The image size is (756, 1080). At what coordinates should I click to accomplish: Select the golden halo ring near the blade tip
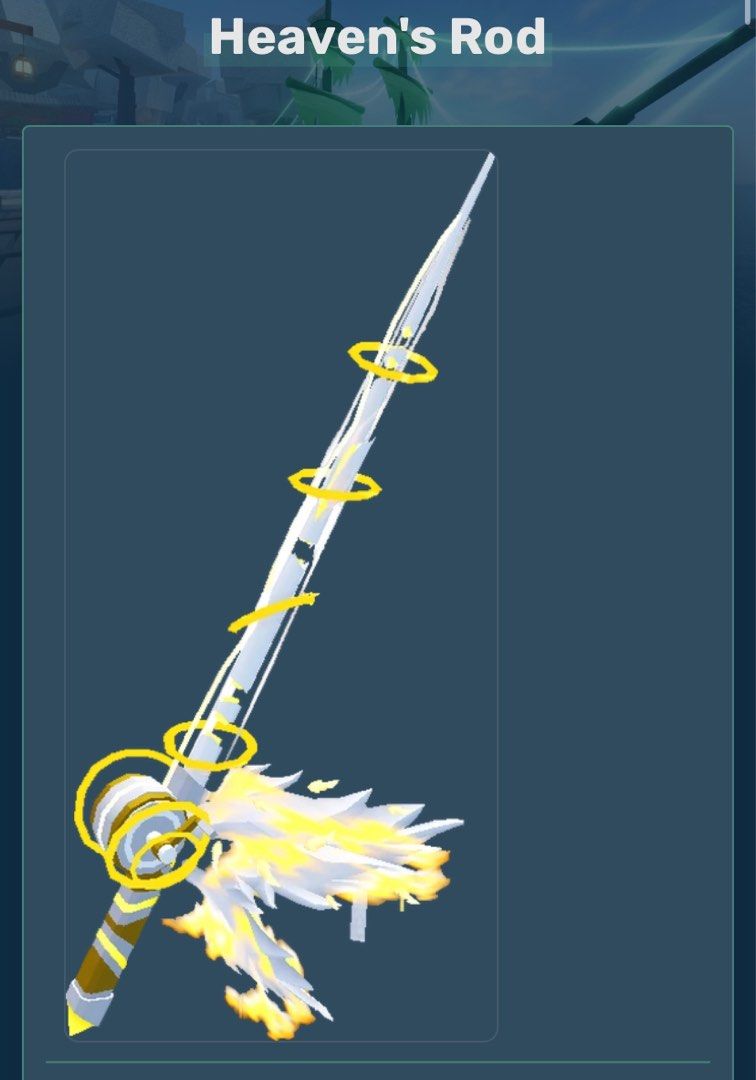tap(392, 362)
